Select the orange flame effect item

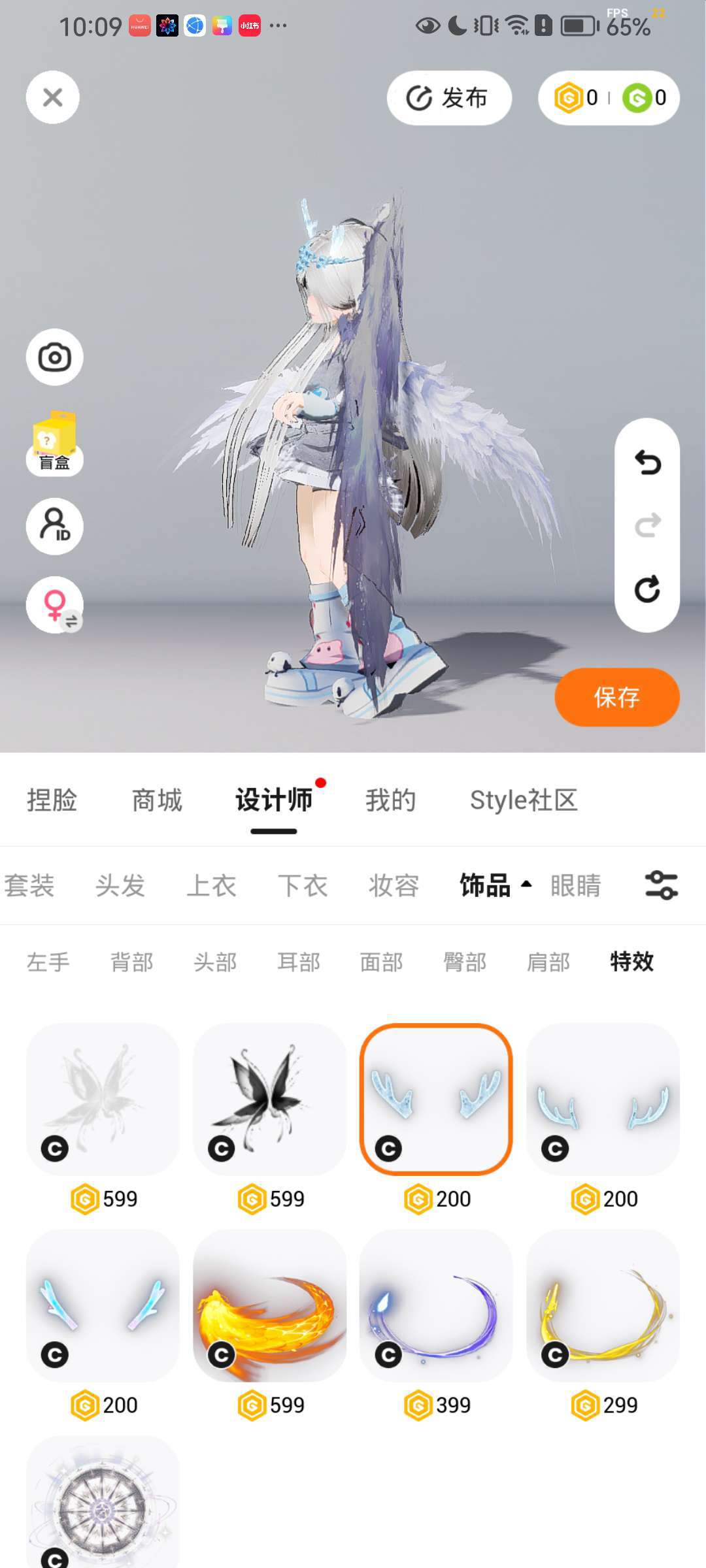coord(269,1305)
